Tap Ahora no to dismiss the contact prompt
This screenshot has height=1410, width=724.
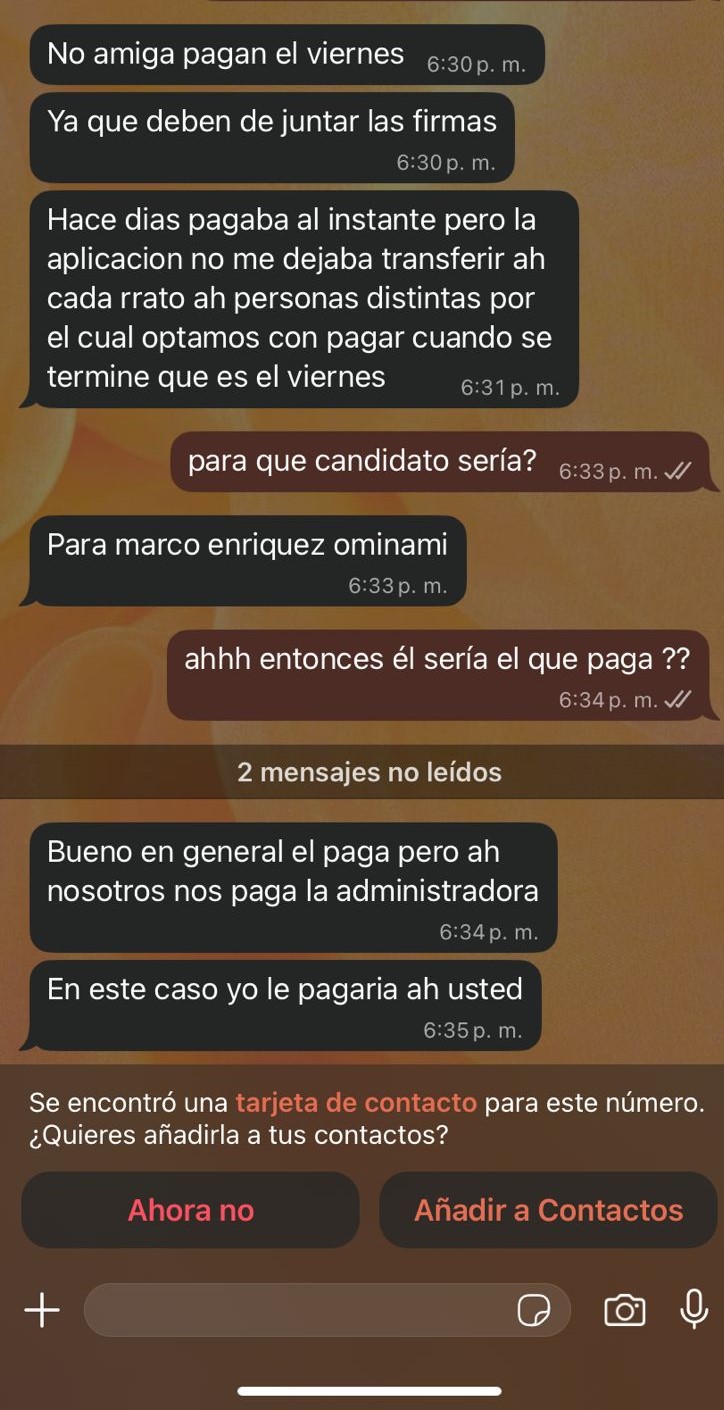190,1210
